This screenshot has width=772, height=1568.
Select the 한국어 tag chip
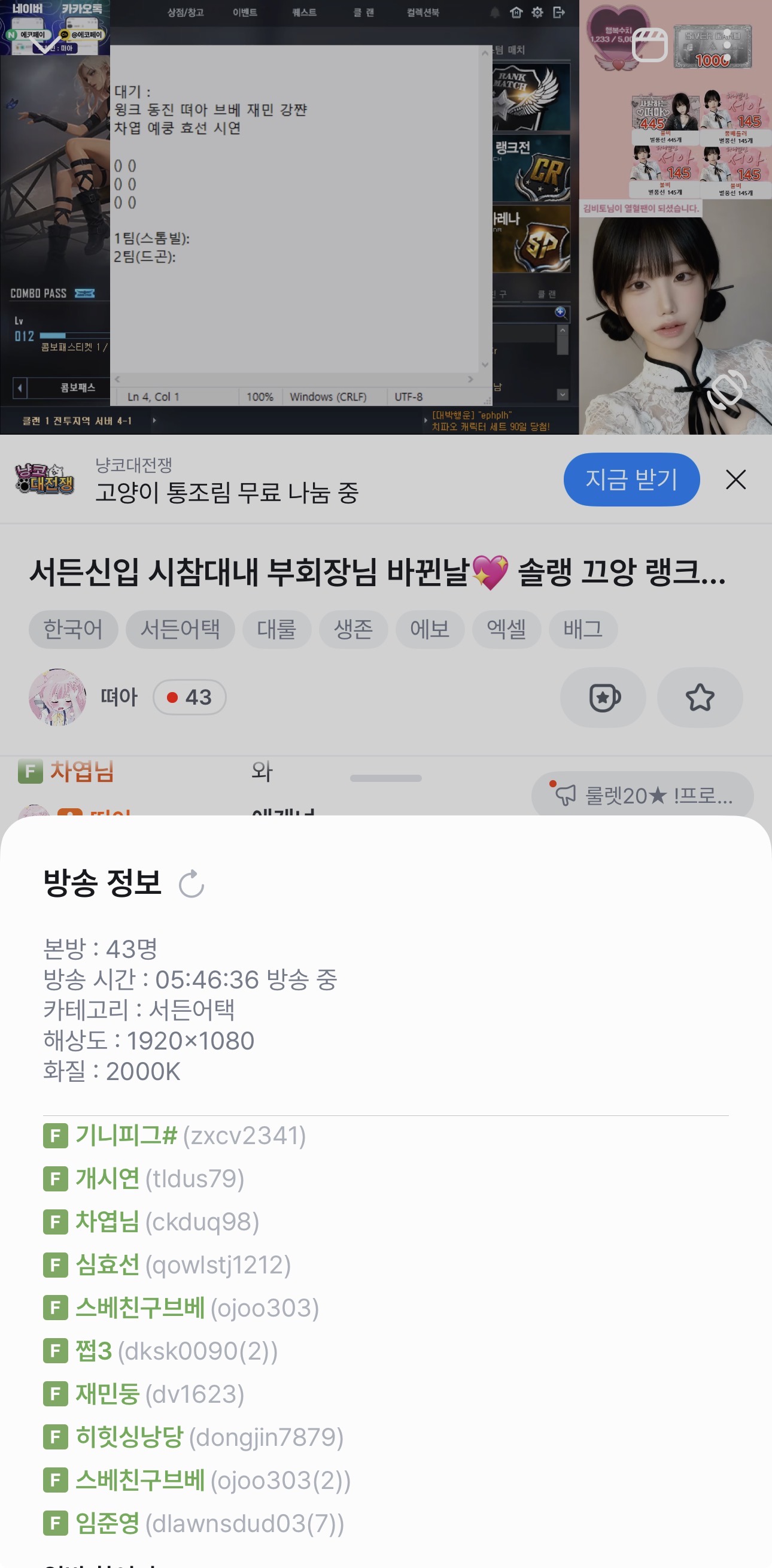tap(73, 629)
